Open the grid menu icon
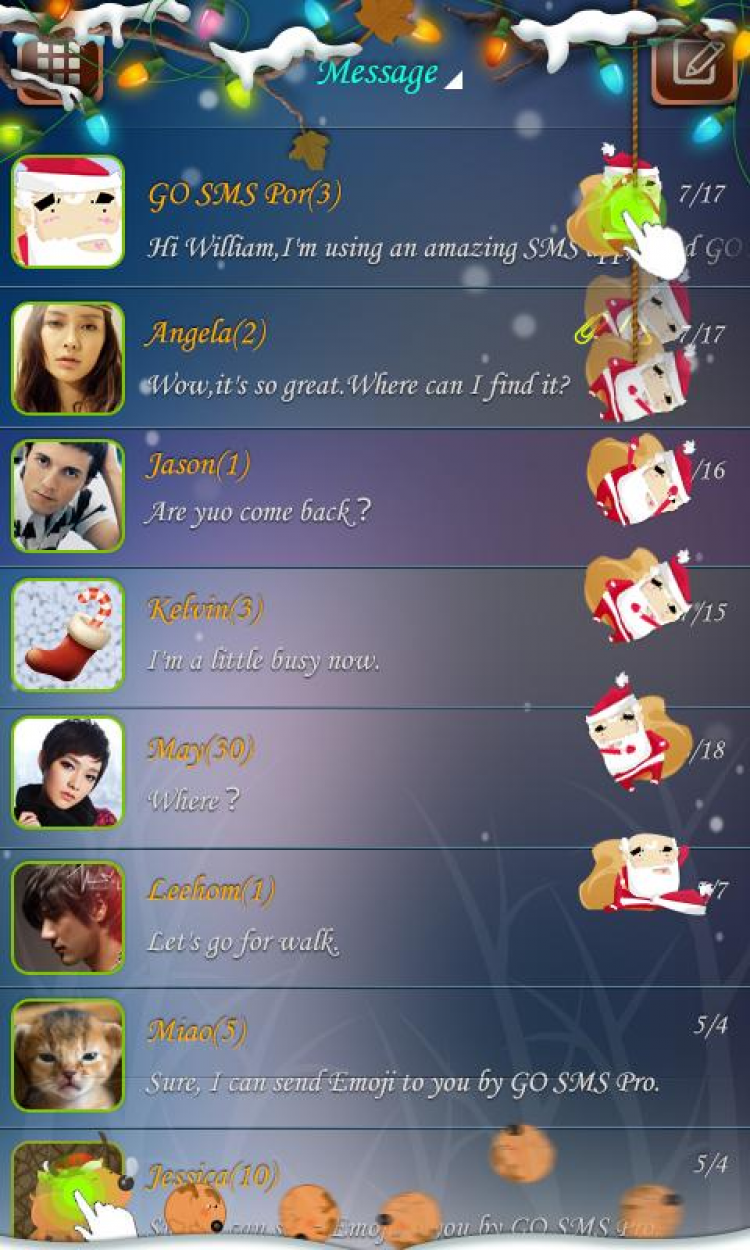Screen dimensions: 750x1250 58,66
